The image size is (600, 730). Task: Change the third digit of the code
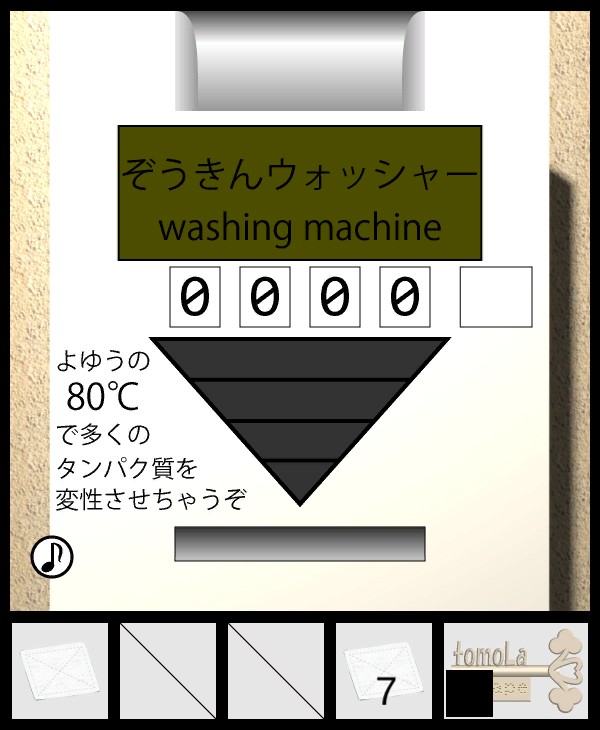pyautogui.click(x=335, y=296)
